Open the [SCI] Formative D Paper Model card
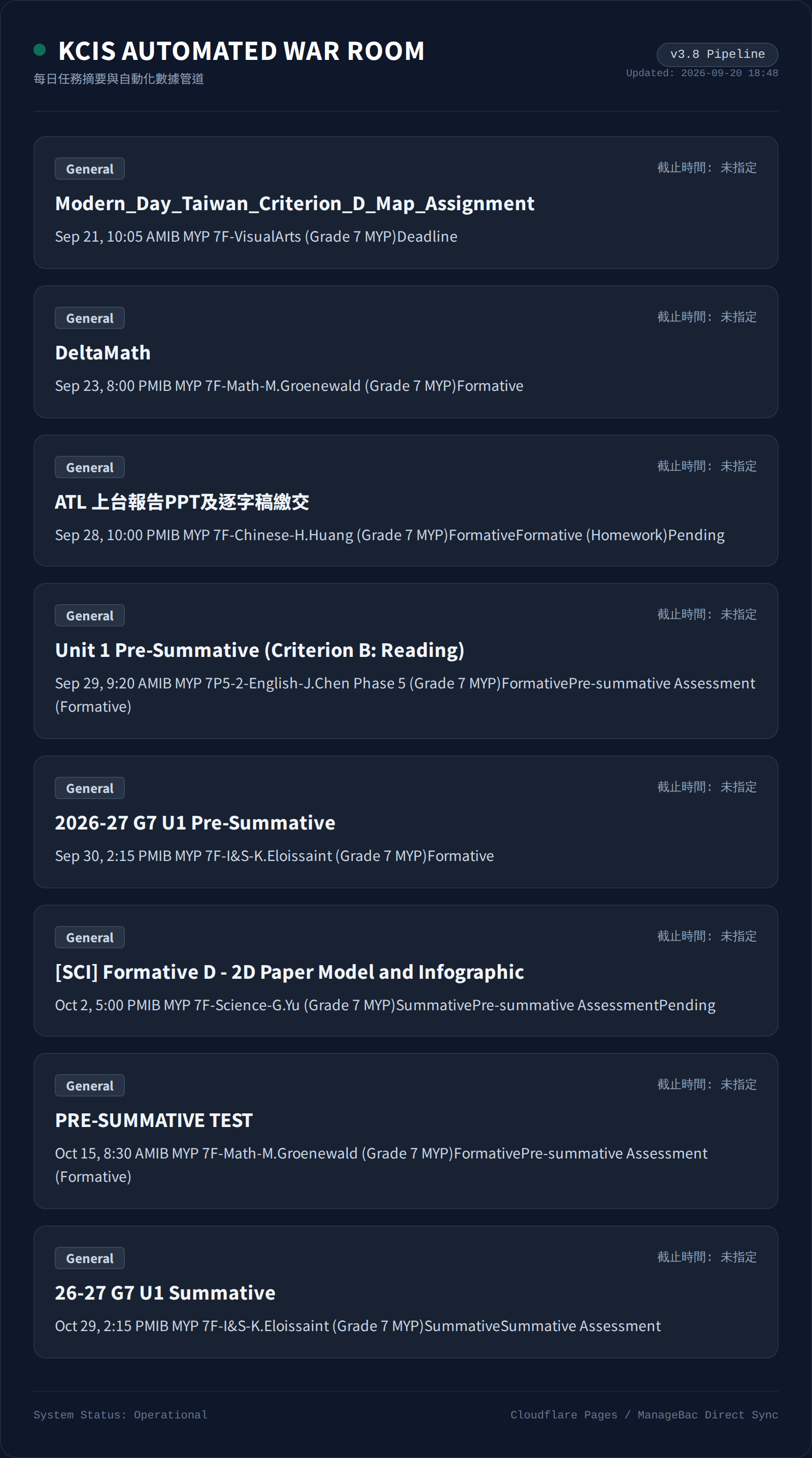This screenshot has width=812, height=1458. click(405, 971)
